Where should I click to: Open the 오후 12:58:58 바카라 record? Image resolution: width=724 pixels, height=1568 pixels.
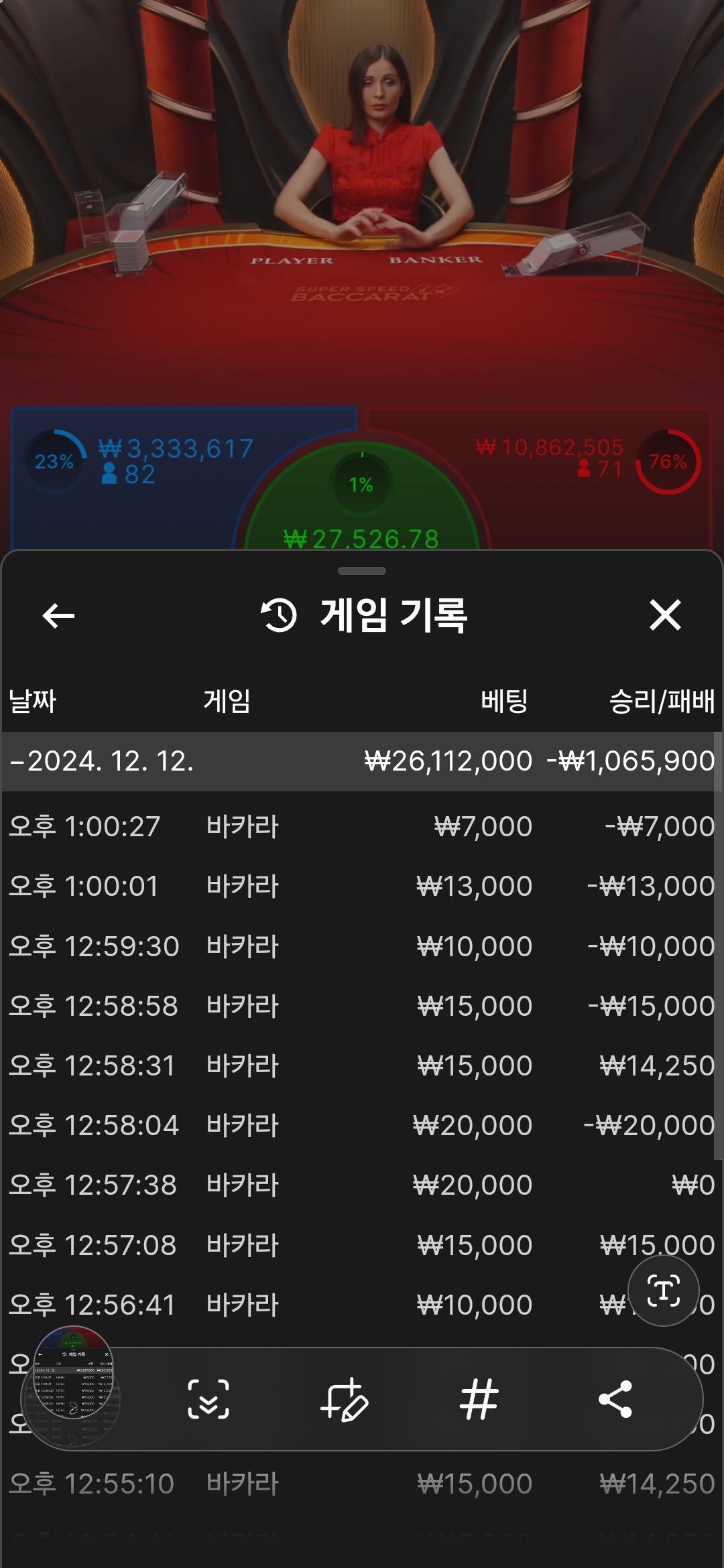pos(361,1006)
